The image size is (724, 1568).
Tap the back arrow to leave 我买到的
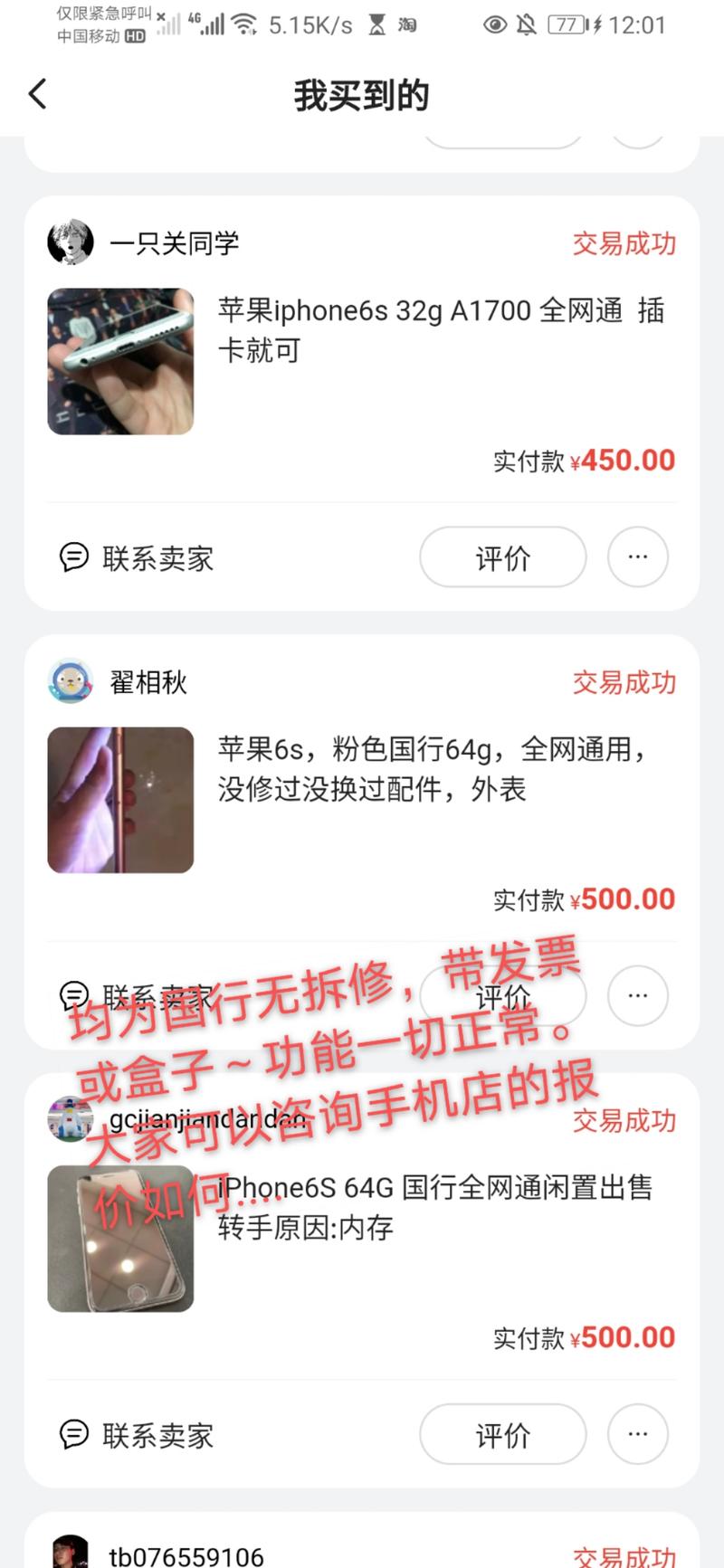pos(36,94)
